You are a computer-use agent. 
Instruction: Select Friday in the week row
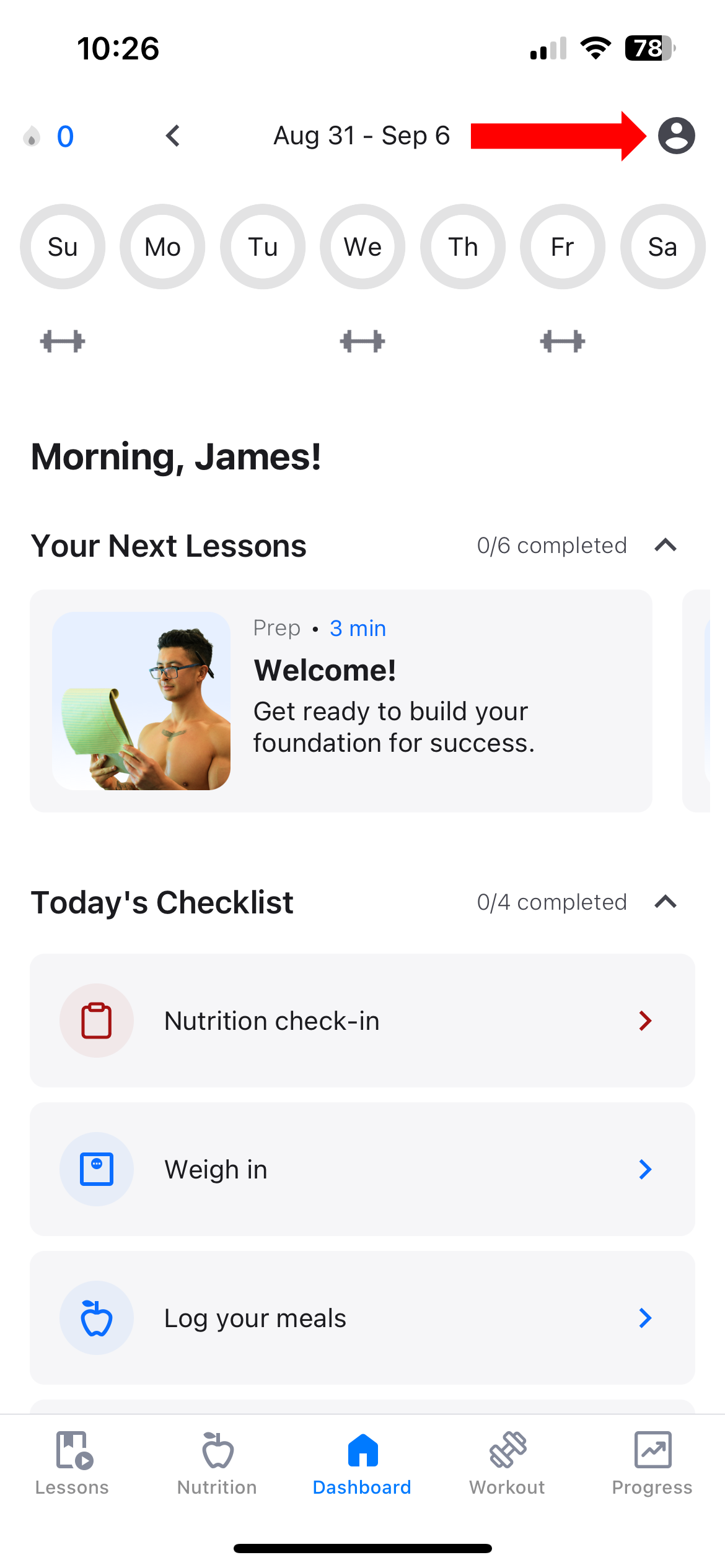pos(563,246)
